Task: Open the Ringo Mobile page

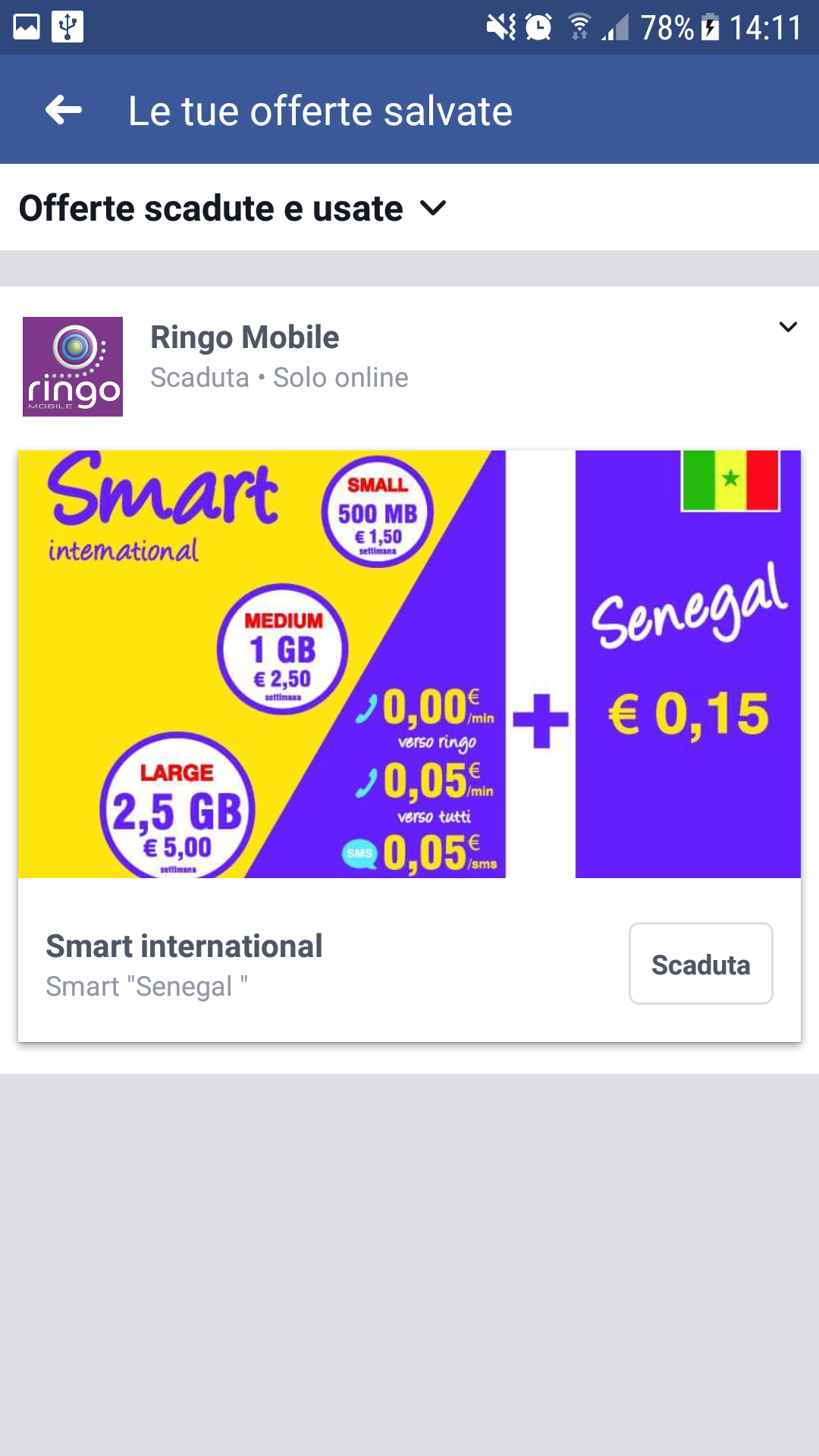Action: [244, 338]
